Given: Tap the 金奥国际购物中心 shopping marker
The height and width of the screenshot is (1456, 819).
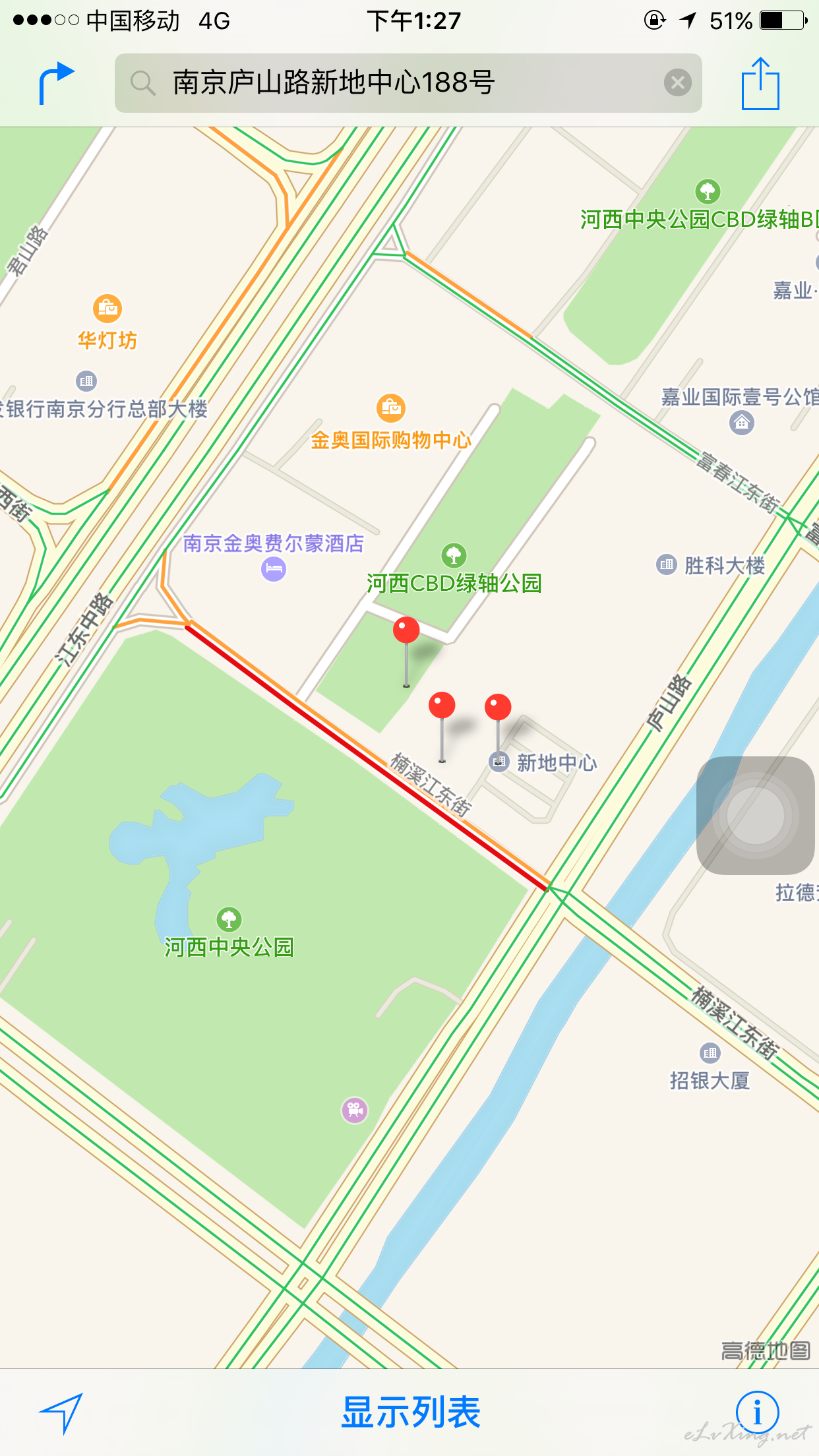Looking at the screenshot, I should pyautogui.click(x=390, y=408).
